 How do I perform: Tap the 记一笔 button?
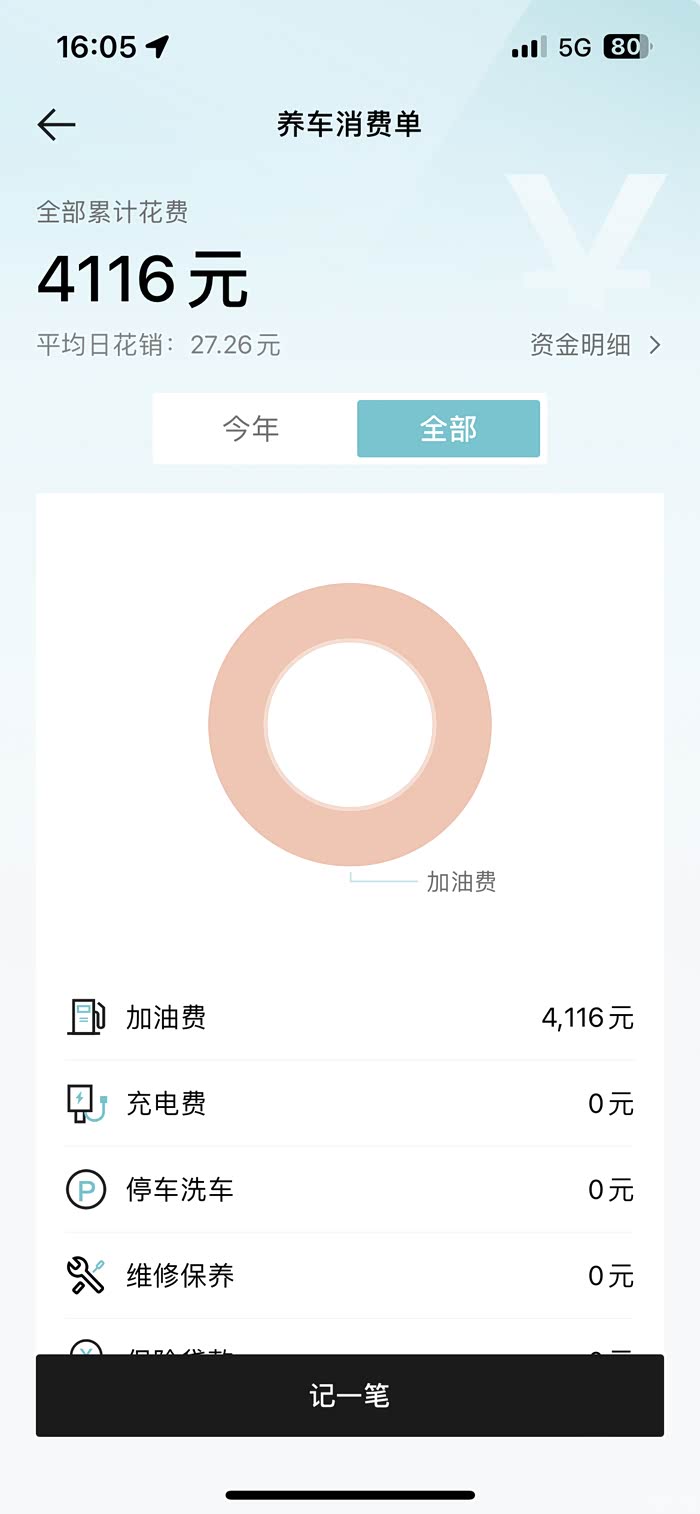(x=350, y=1396)
